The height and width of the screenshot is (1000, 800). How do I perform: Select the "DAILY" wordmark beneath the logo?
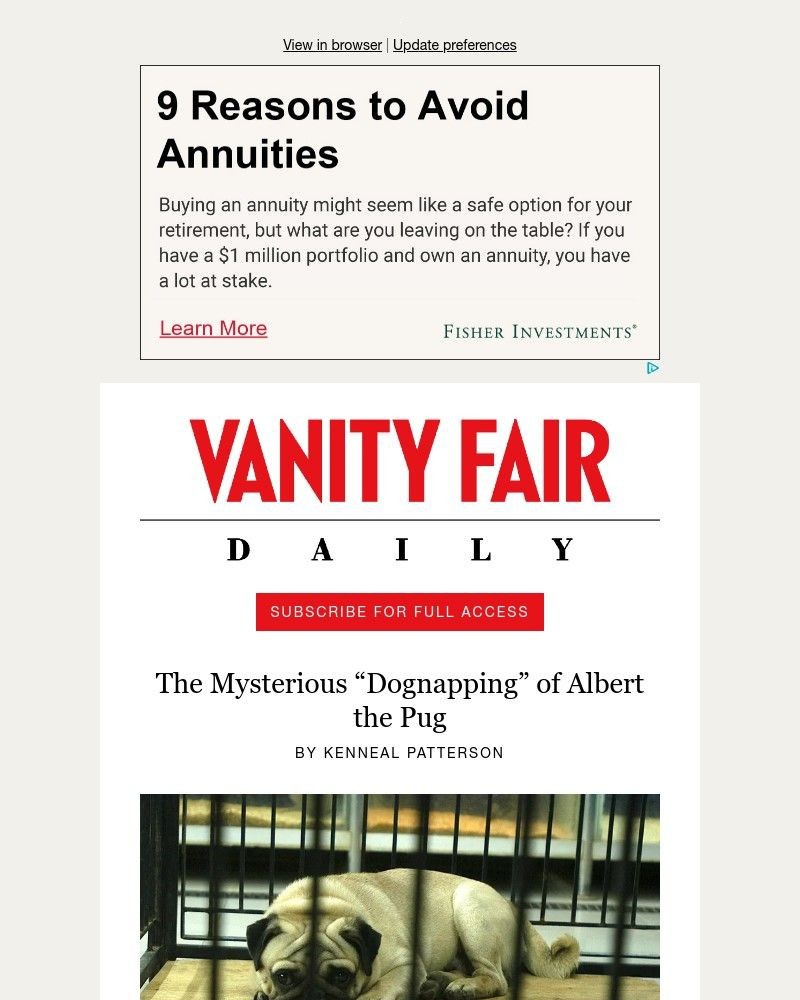(399, 548)
